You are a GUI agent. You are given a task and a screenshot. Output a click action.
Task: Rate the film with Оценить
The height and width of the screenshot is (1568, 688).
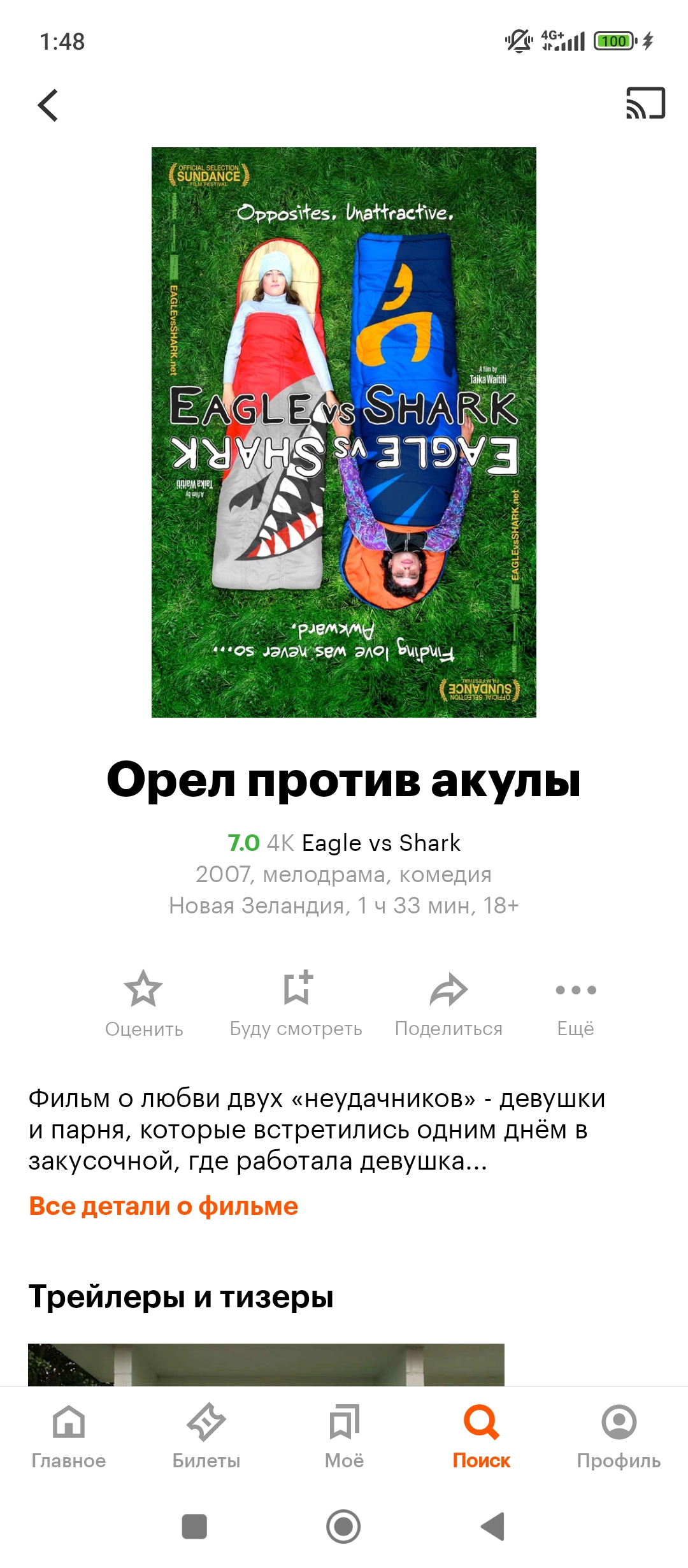144,1004
